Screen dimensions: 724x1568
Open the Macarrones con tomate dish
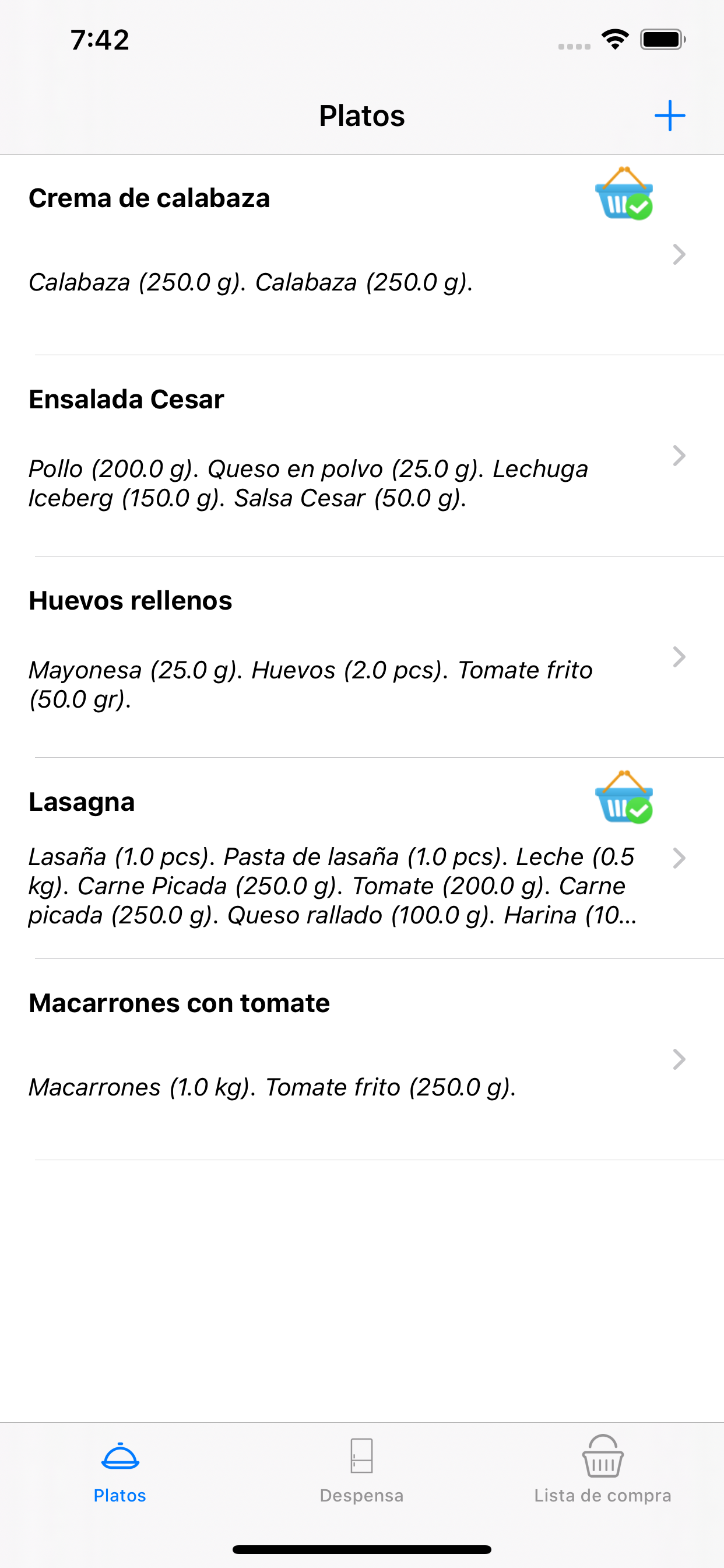point(362,1060)
